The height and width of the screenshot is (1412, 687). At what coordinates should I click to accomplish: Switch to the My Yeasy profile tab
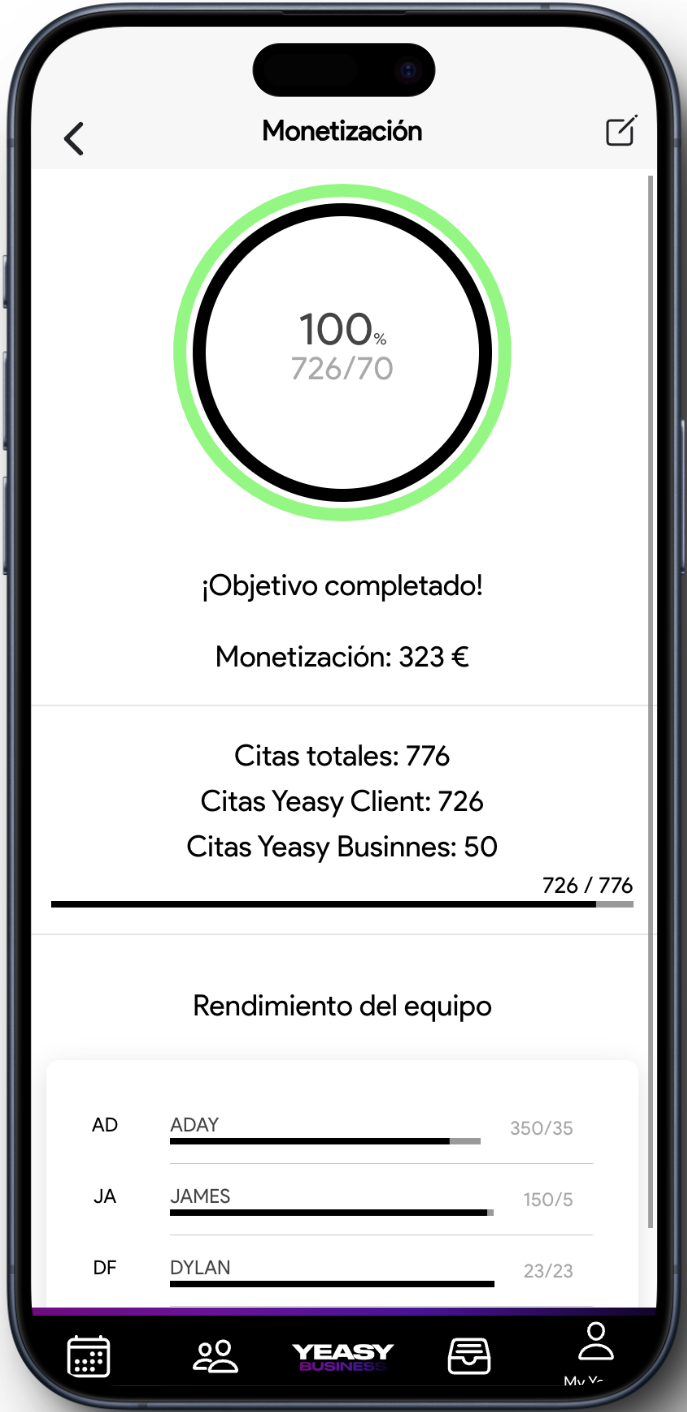click(x=596, y=1352)
